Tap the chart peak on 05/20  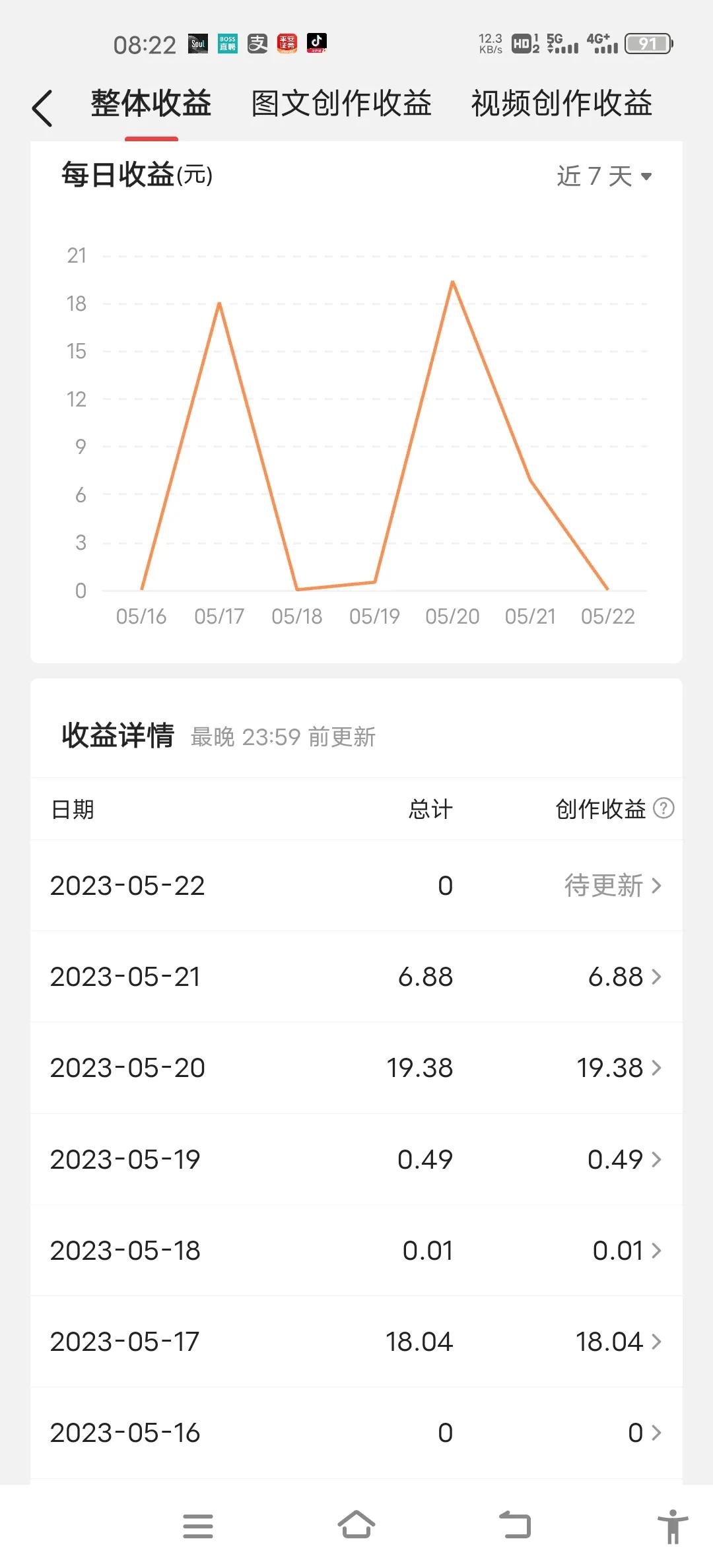click(453, 282)
